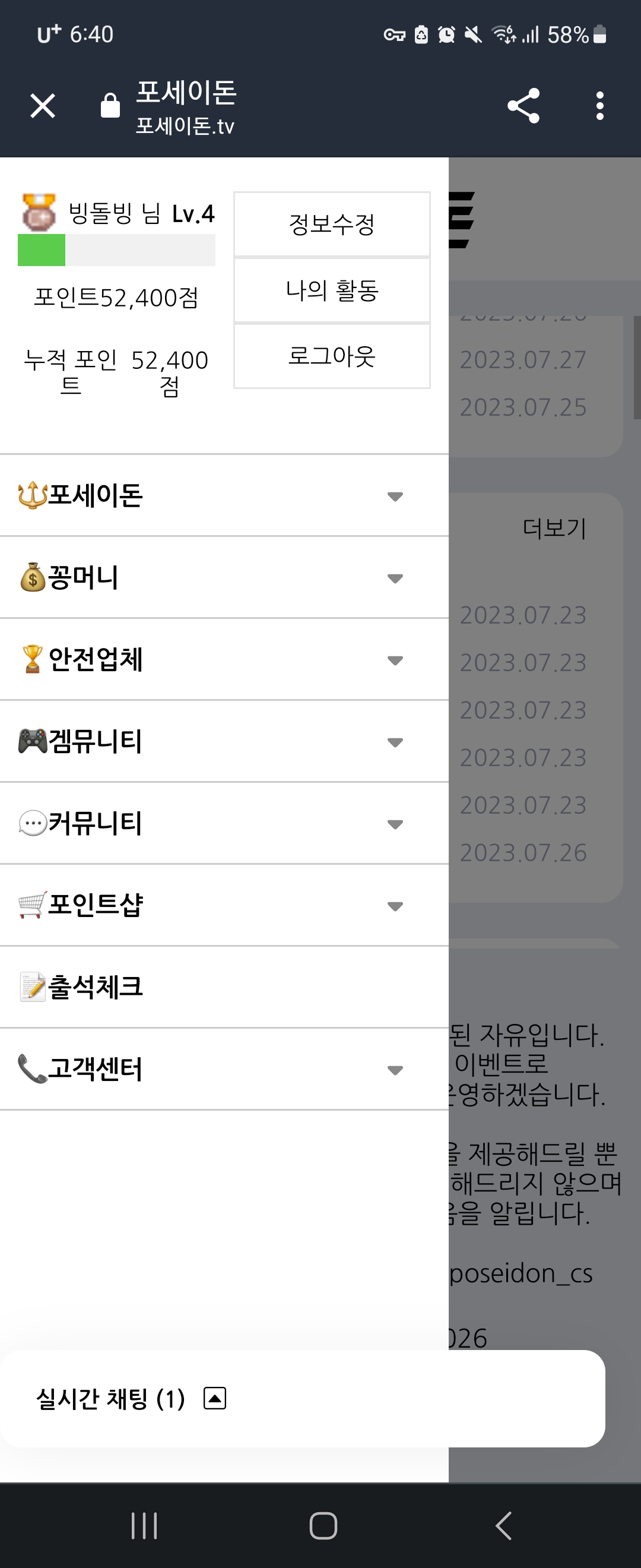Close the browser tab with the X

43,106
